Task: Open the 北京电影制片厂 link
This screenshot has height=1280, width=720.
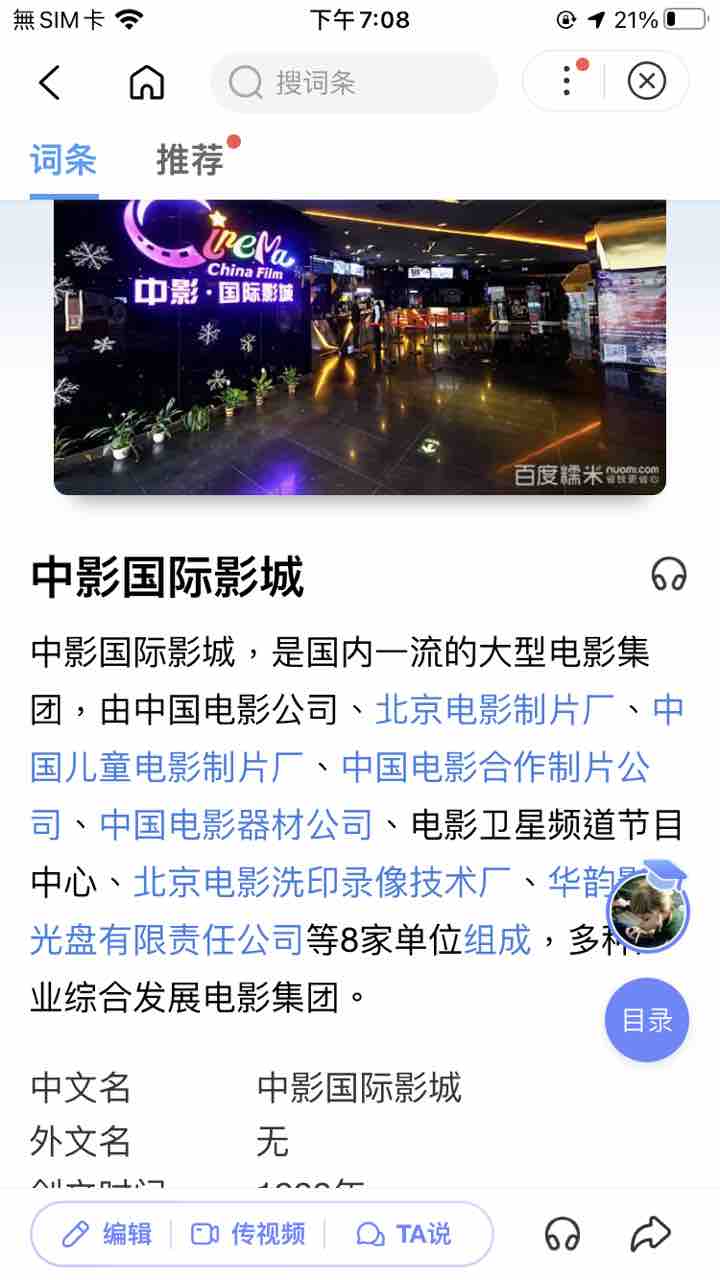Action: point(495,710)
